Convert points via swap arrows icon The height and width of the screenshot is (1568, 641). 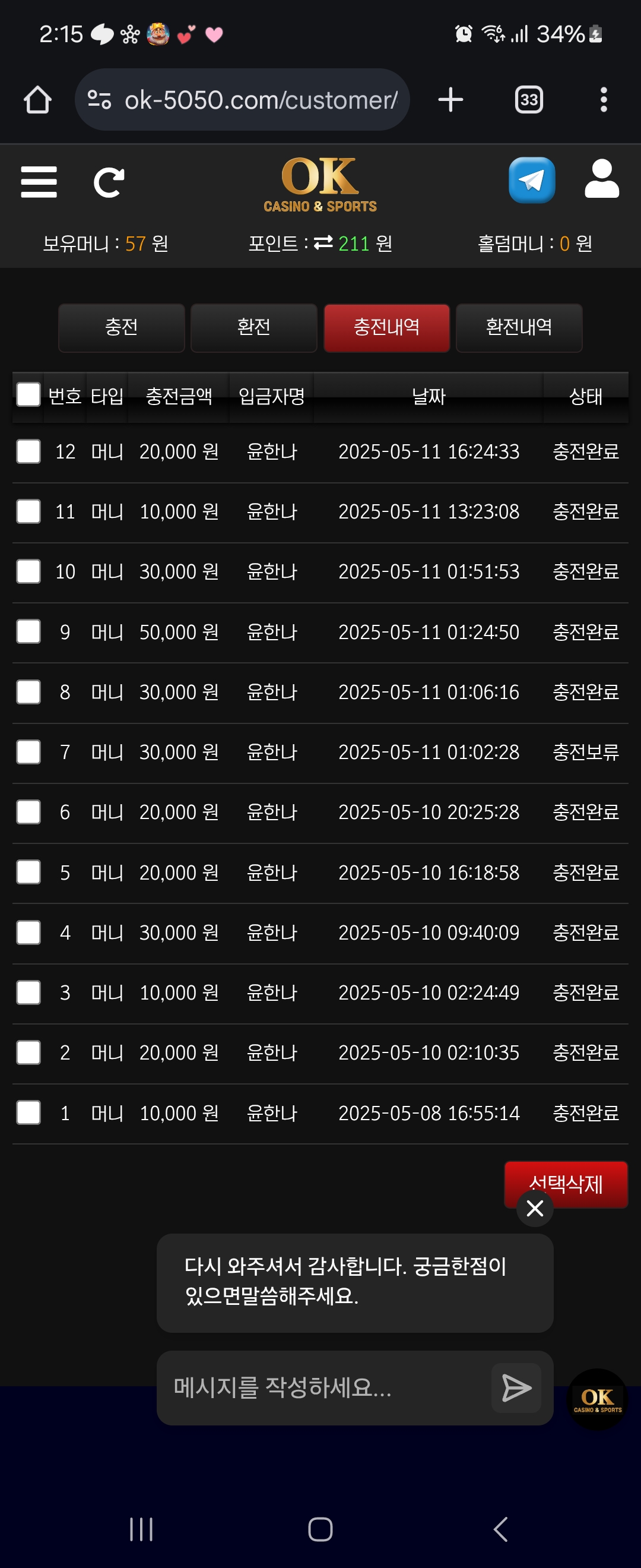point(323,244)
